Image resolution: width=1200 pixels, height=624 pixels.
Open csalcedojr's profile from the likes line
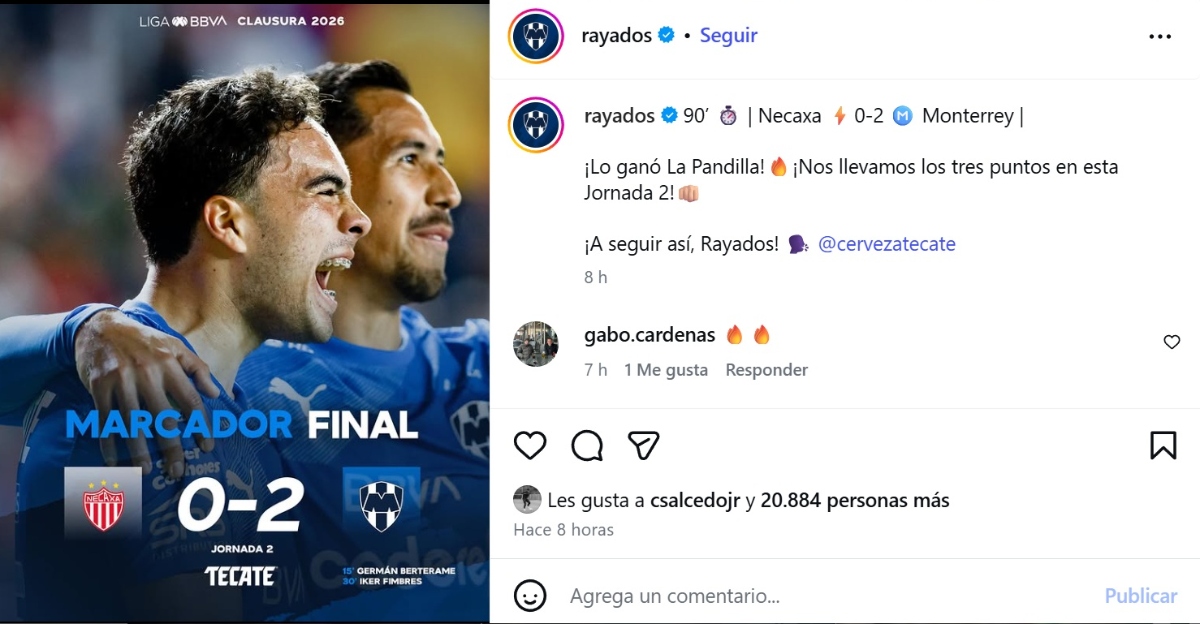click(x=694, y=500)
